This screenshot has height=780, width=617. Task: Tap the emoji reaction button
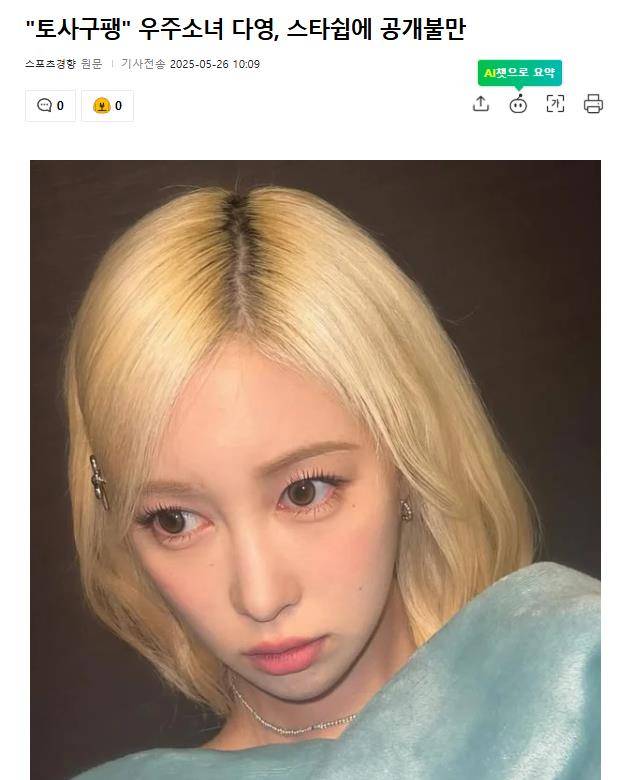(107, 105)
